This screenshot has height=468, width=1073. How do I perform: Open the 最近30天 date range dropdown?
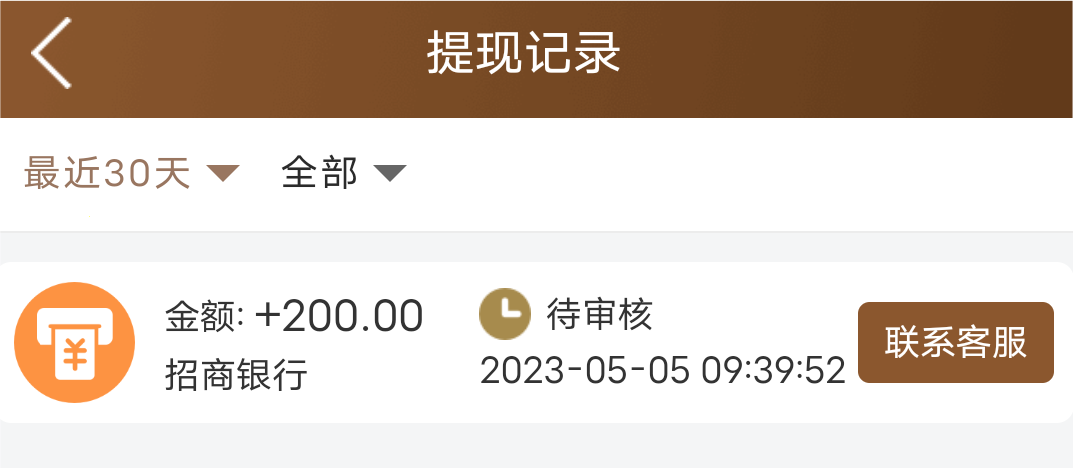[x=131, y=174]
